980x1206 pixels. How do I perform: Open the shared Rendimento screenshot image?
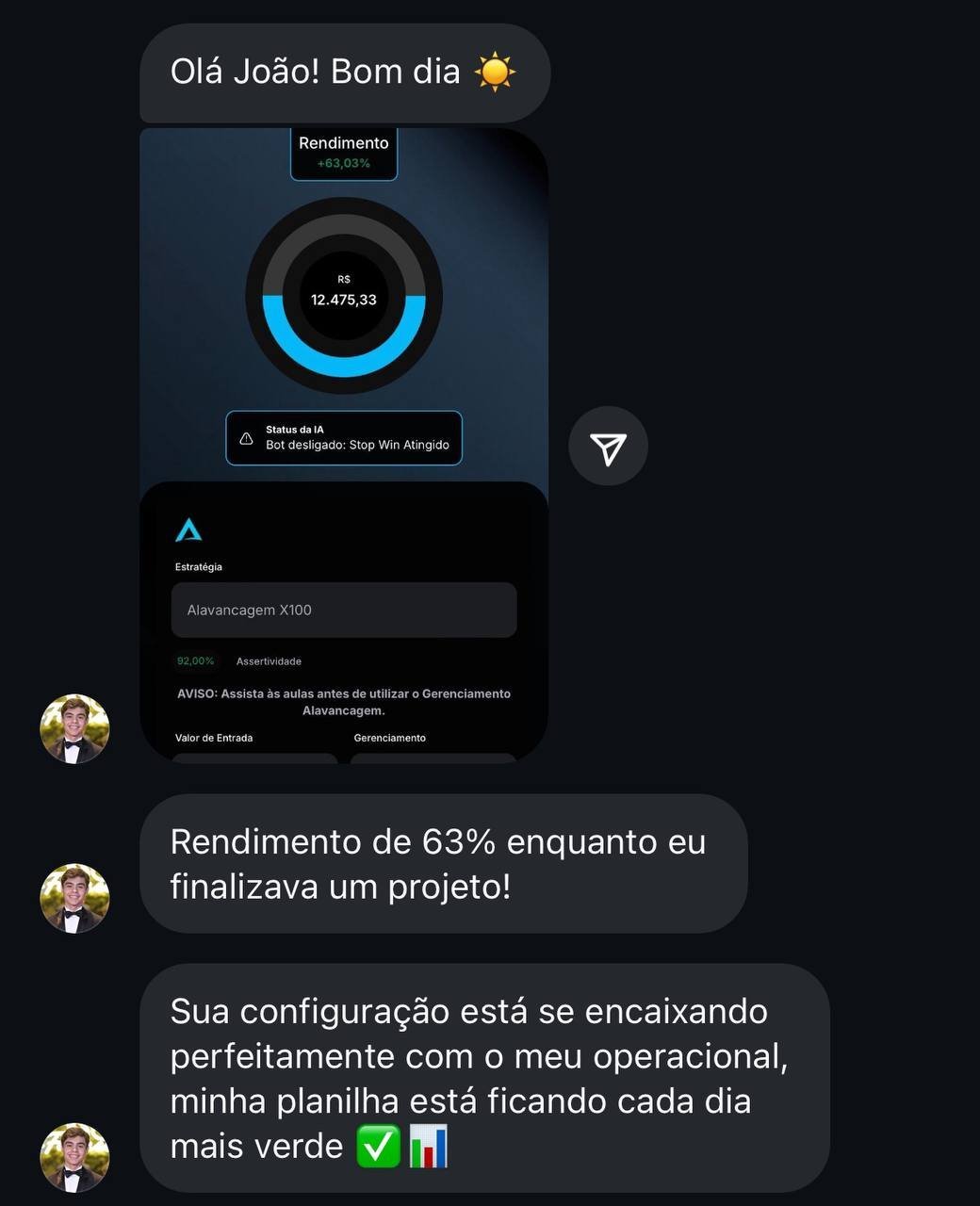tap(344, 445)
